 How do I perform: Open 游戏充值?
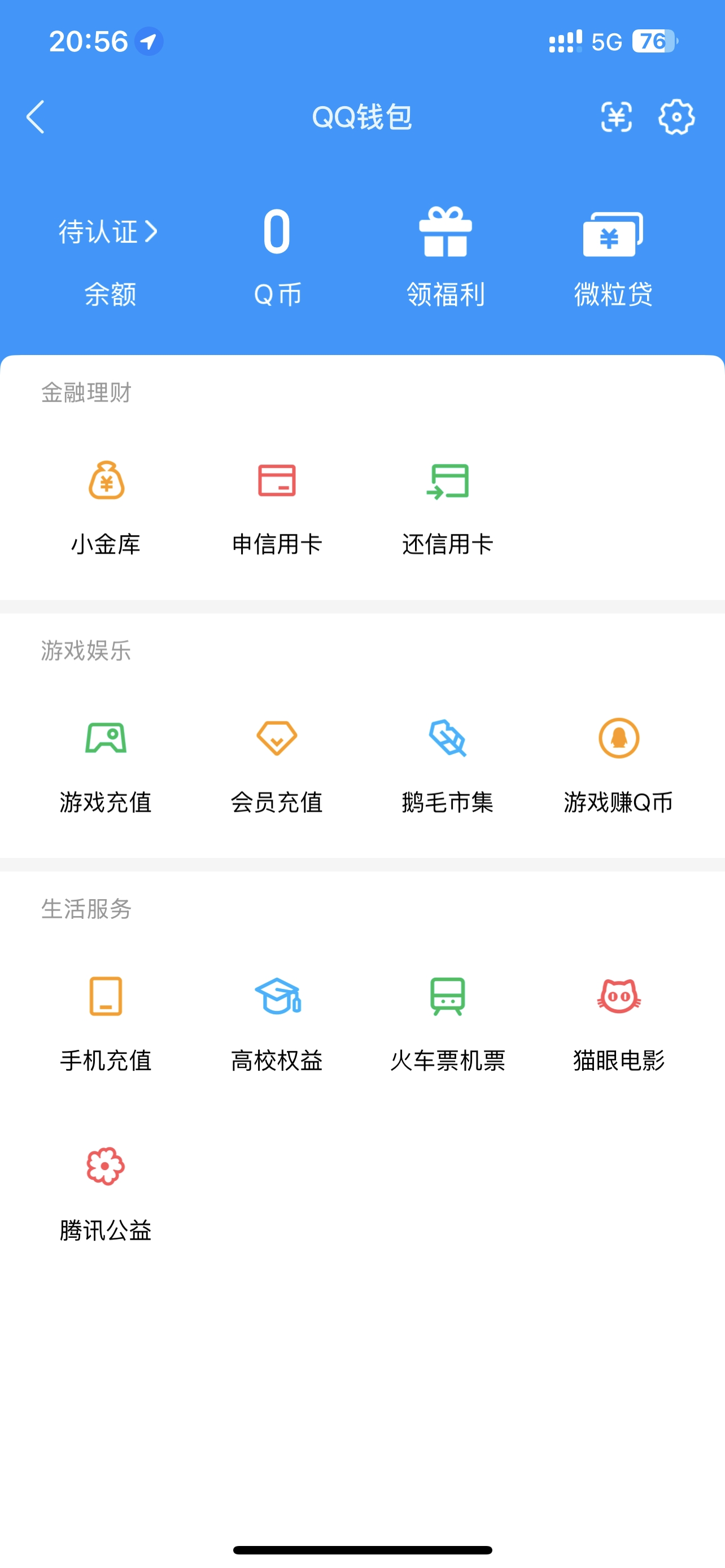tap(106, 767)
